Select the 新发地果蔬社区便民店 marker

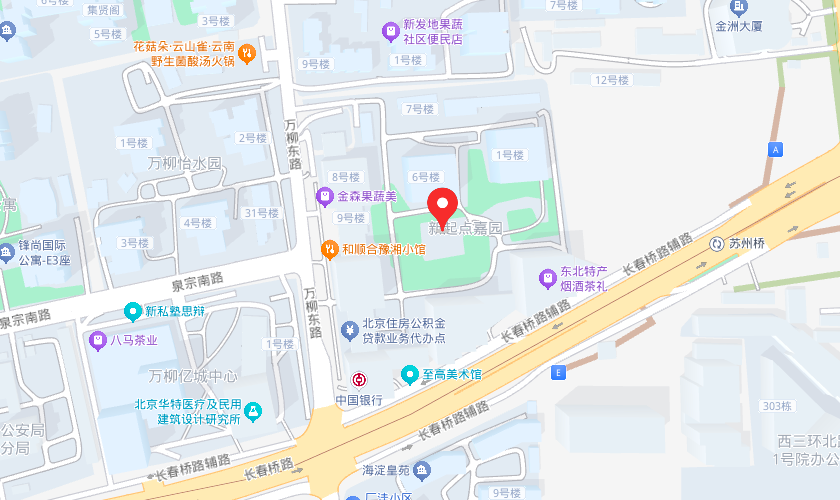click(x=391, y=32)
